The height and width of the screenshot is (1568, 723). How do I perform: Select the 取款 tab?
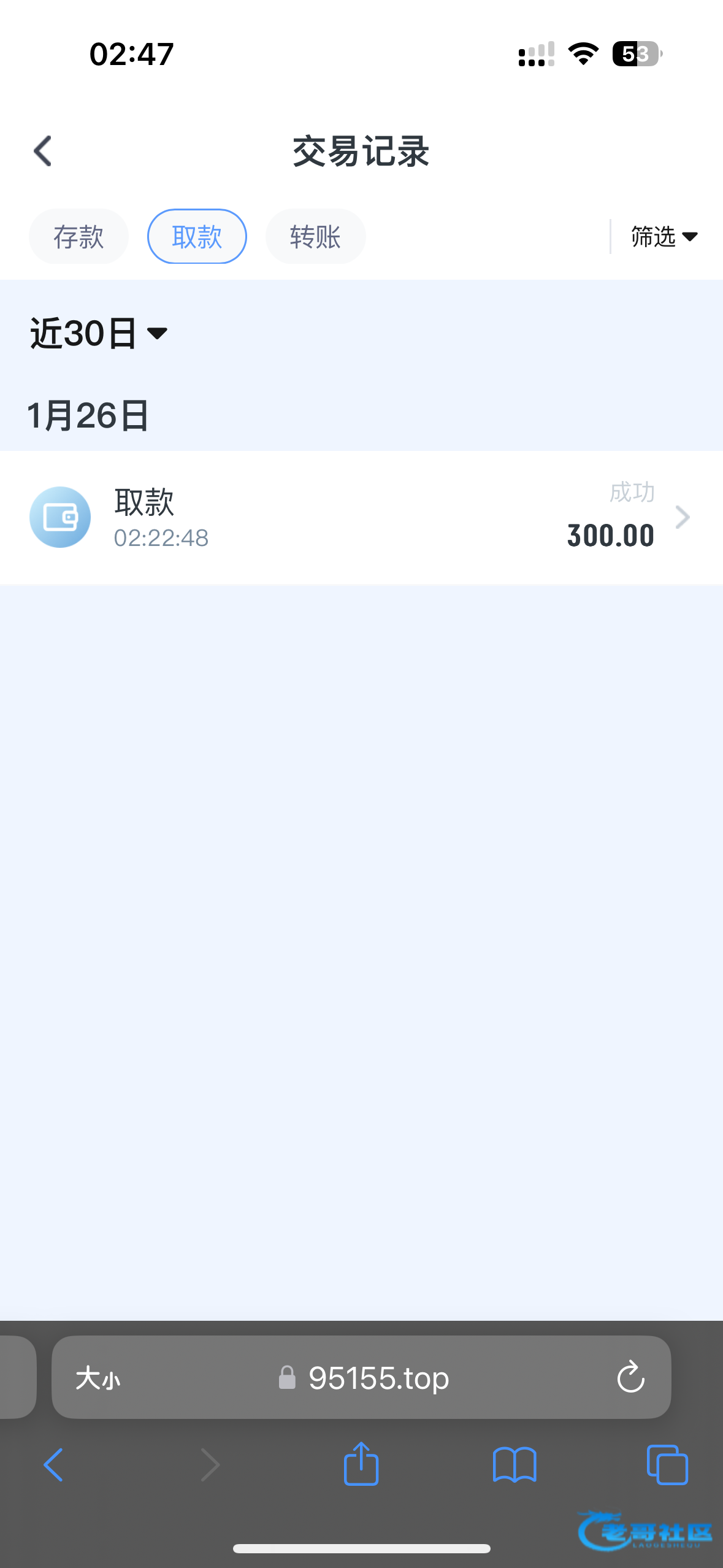point(197,237)
